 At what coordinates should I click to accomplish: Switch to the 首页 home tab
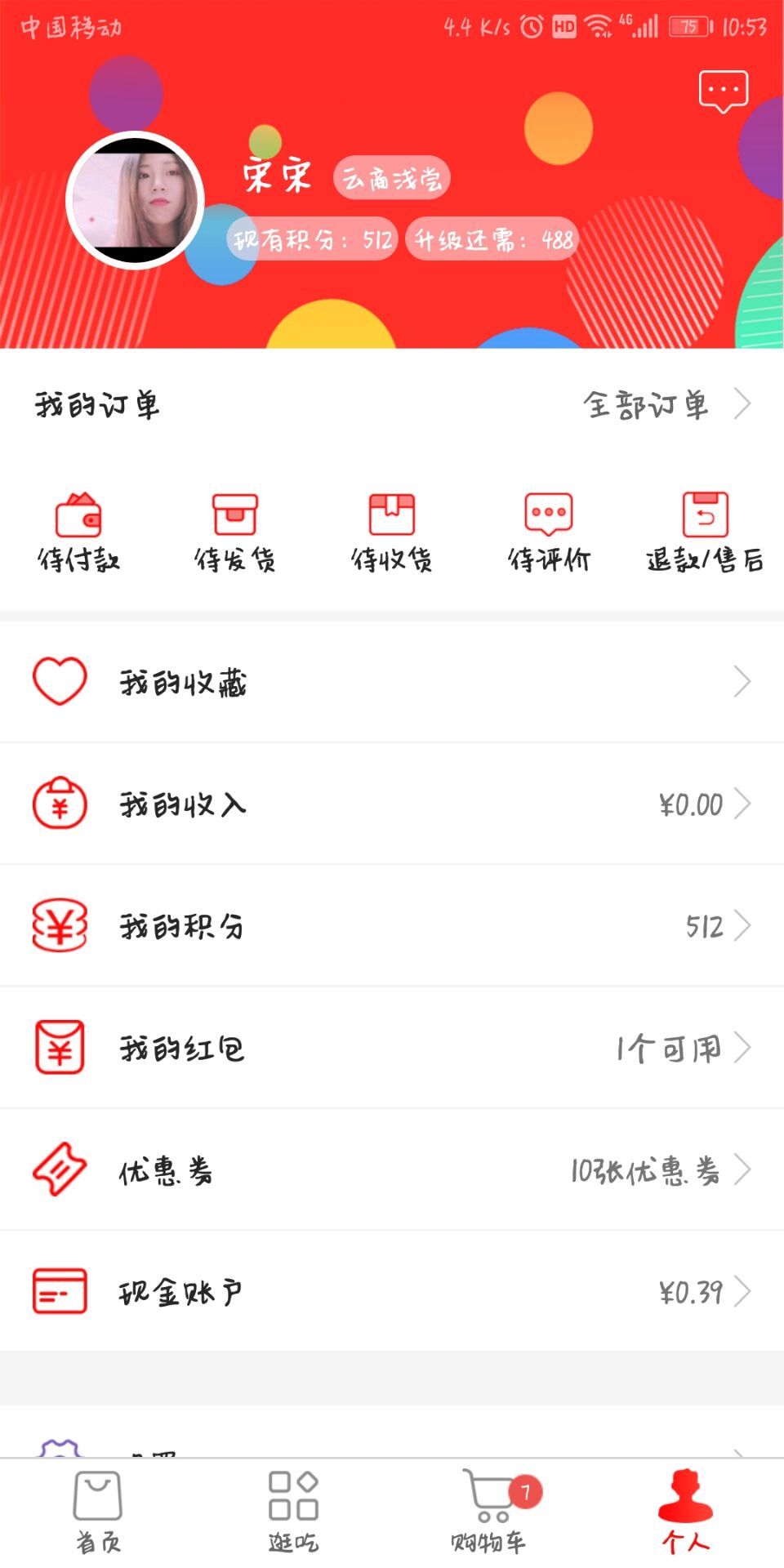98,1512
